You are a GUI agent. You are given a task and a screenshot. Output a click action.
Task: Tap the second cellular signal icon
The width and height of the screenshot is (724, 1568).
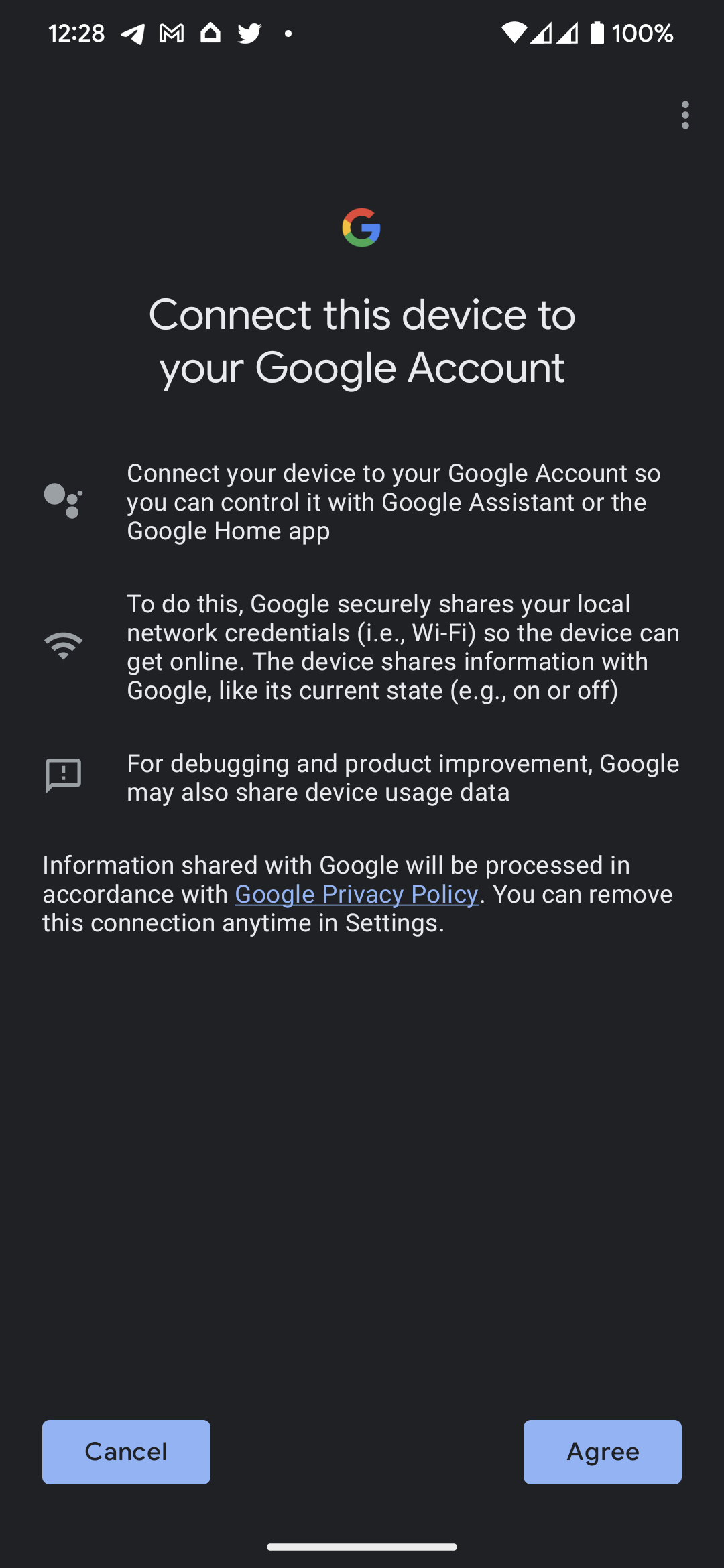pos(566,32)
